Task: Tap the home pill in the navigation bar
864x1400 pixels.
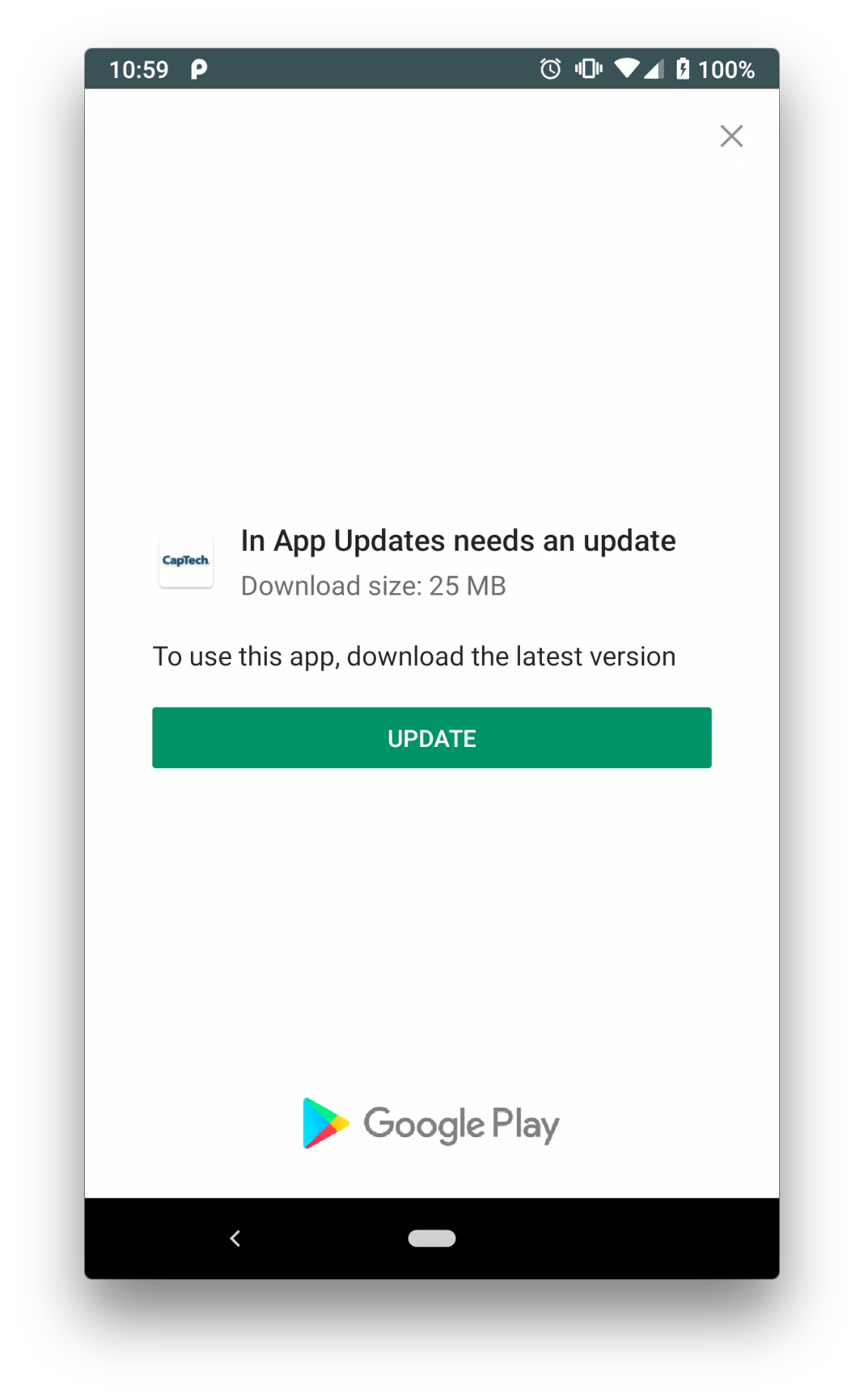Action: tap(431, 1238)
